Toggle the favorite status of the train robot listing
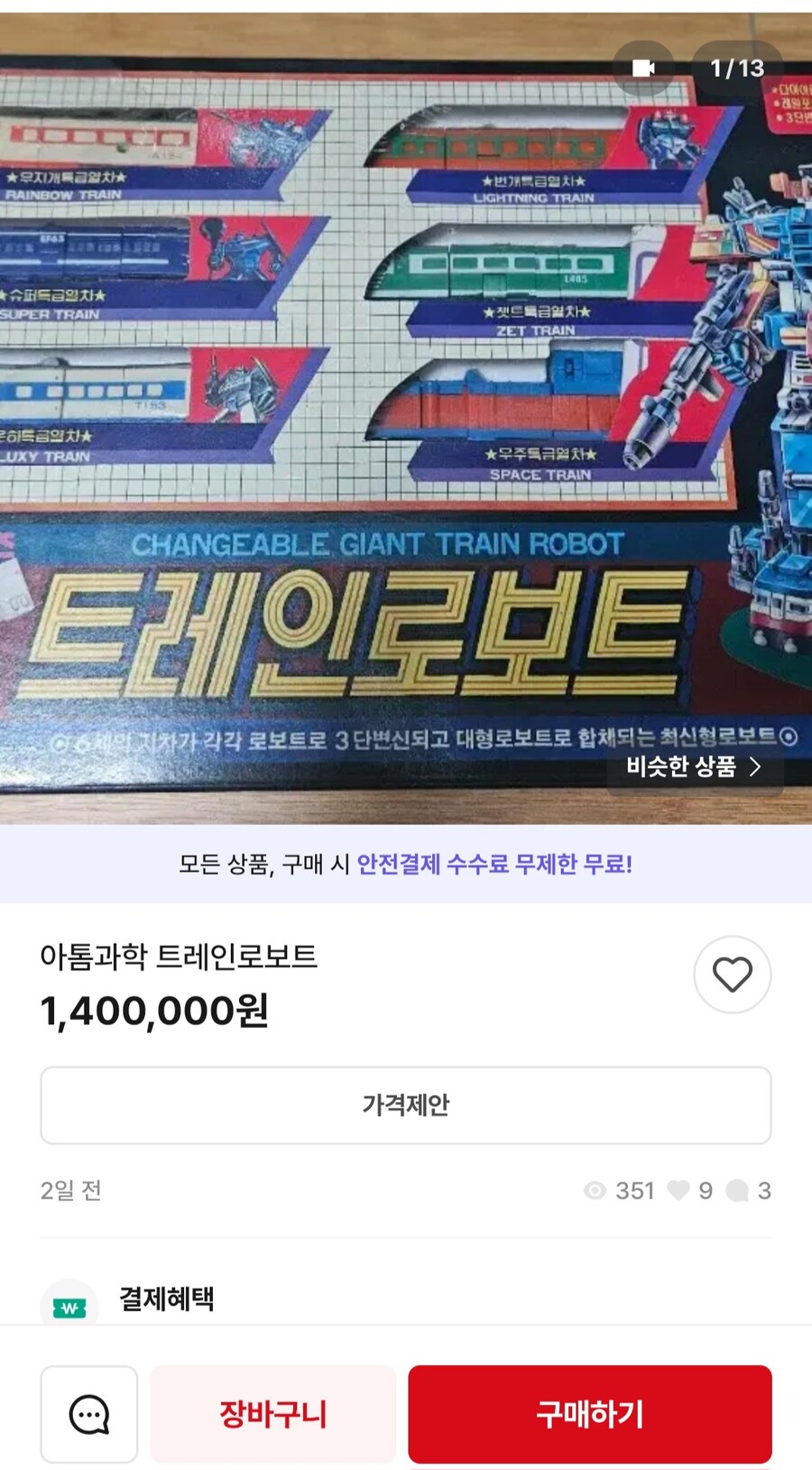The width and height of the screenshot is (812, 1470). coord(734,975)
